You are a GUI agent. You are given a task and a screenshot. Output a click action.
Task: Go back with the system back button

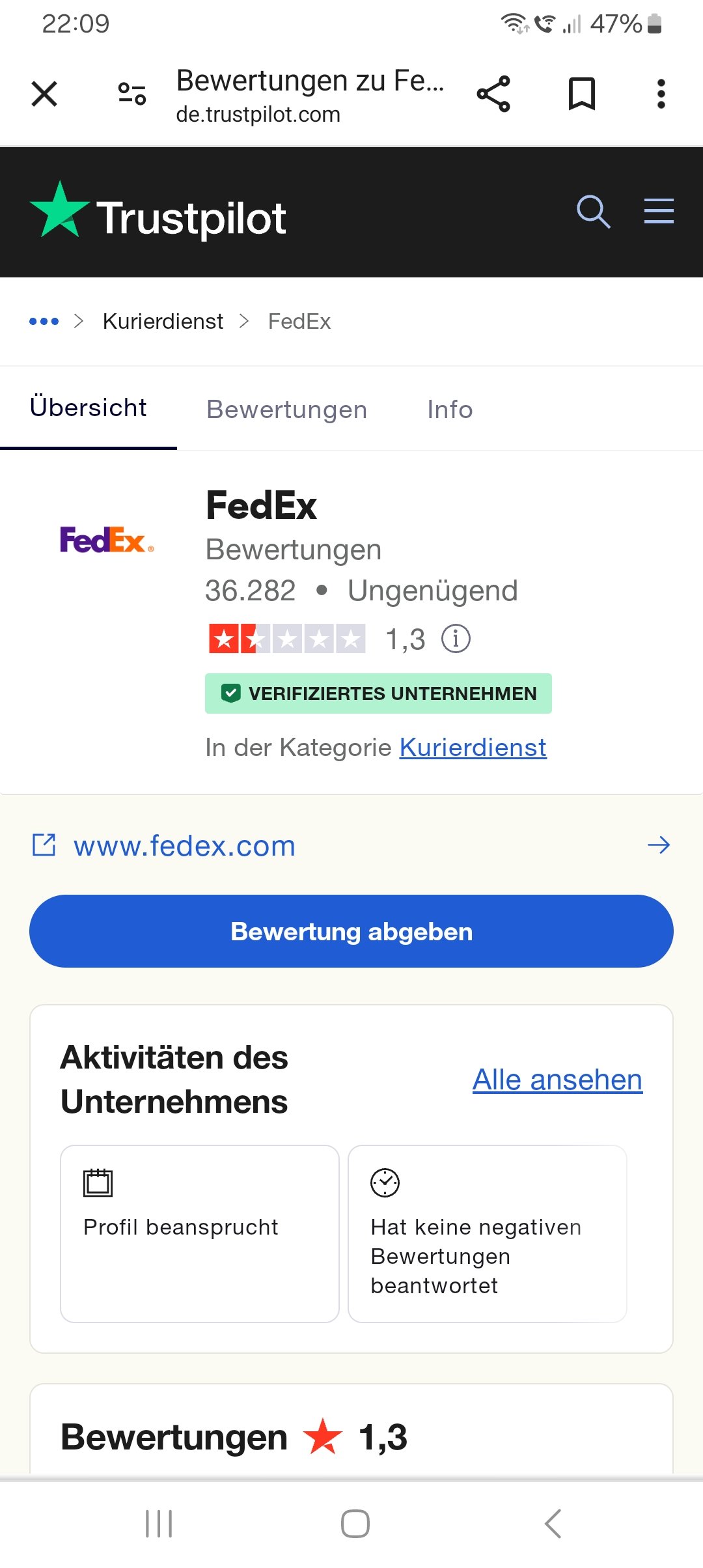(553, 1524)
